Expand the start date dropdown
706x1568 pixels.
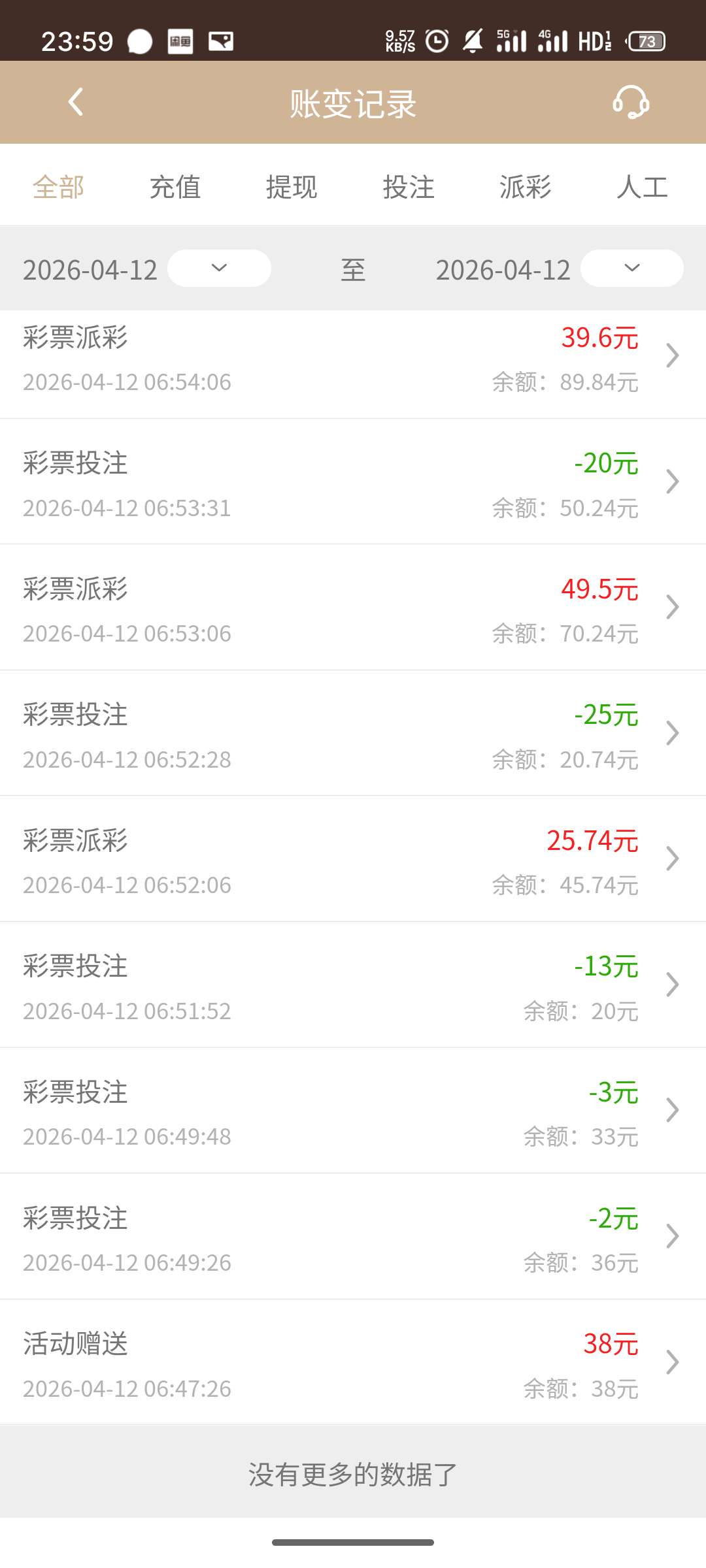click(219, 268)
